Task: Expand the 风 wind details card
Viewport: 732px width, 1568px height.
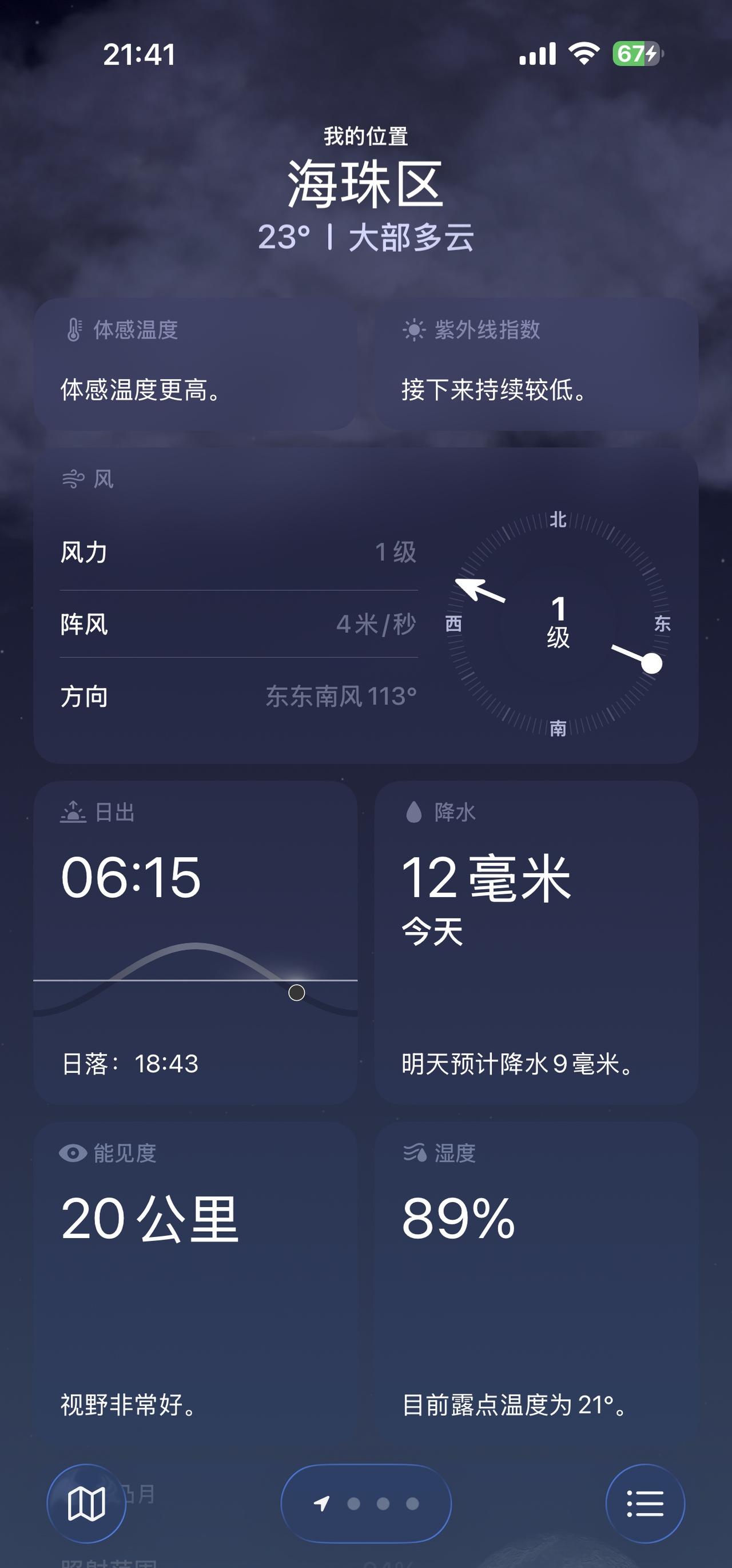Action: 365,603
